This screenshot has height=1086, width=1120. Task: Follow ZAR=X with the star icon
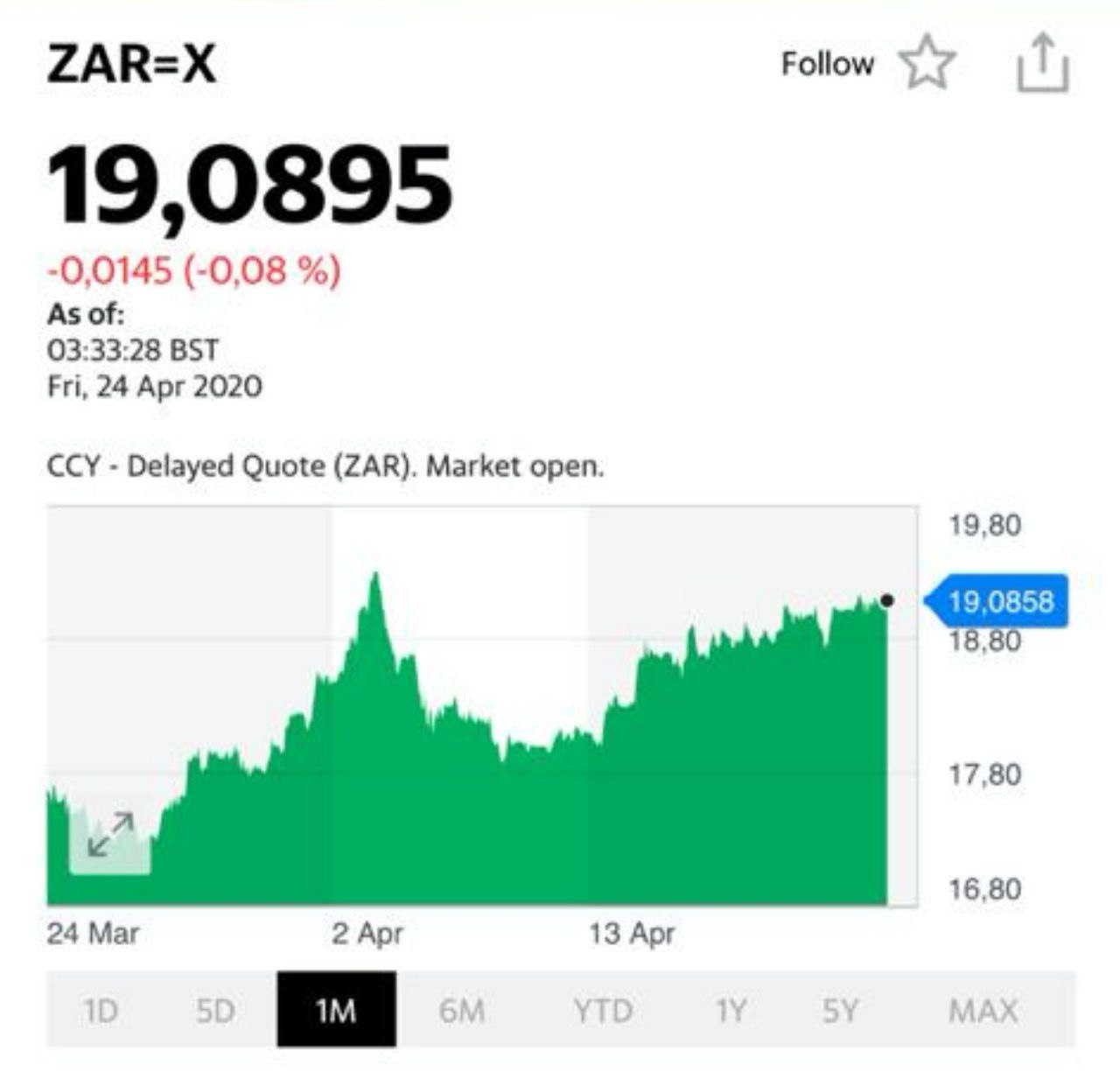click(x=927, y=63)
